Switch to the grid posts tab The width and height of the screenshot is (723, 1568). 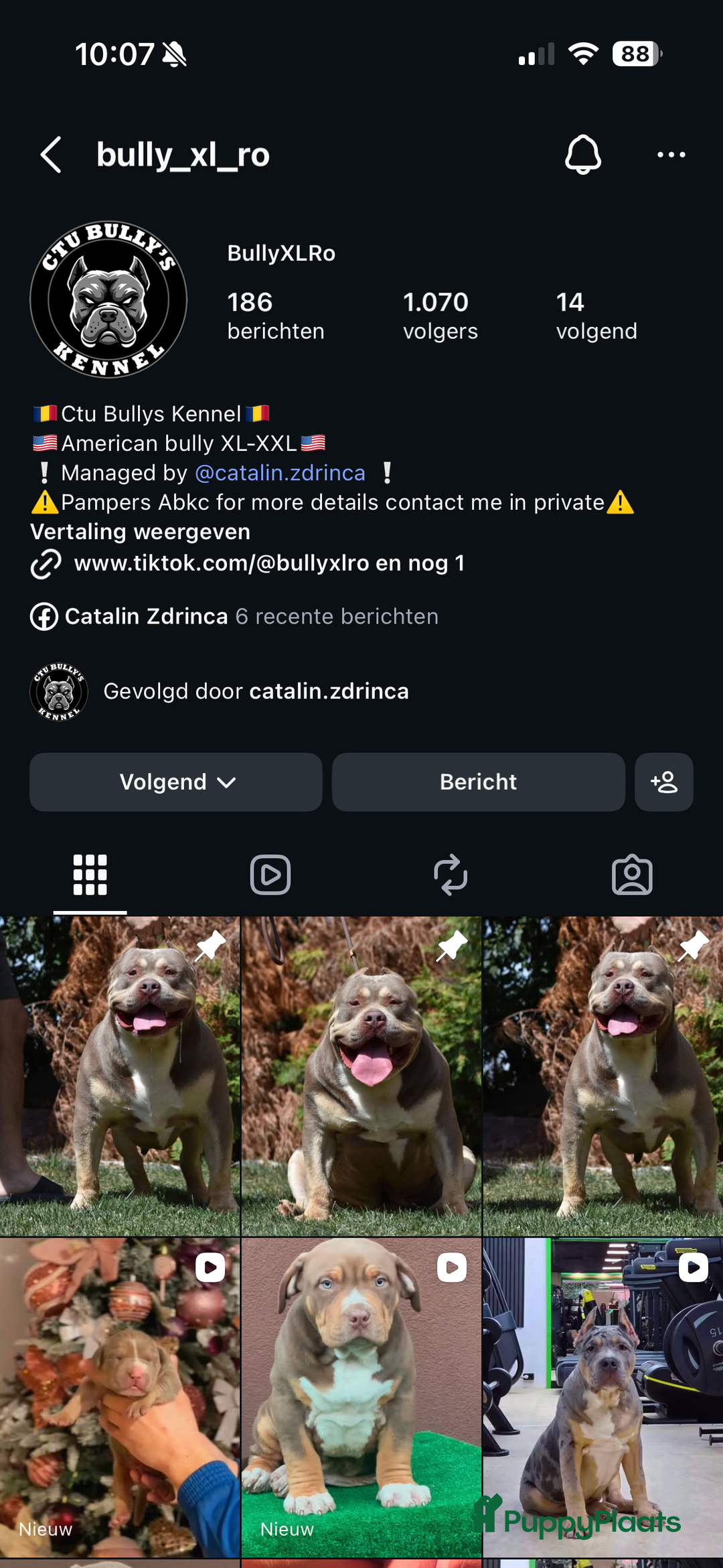90,874
